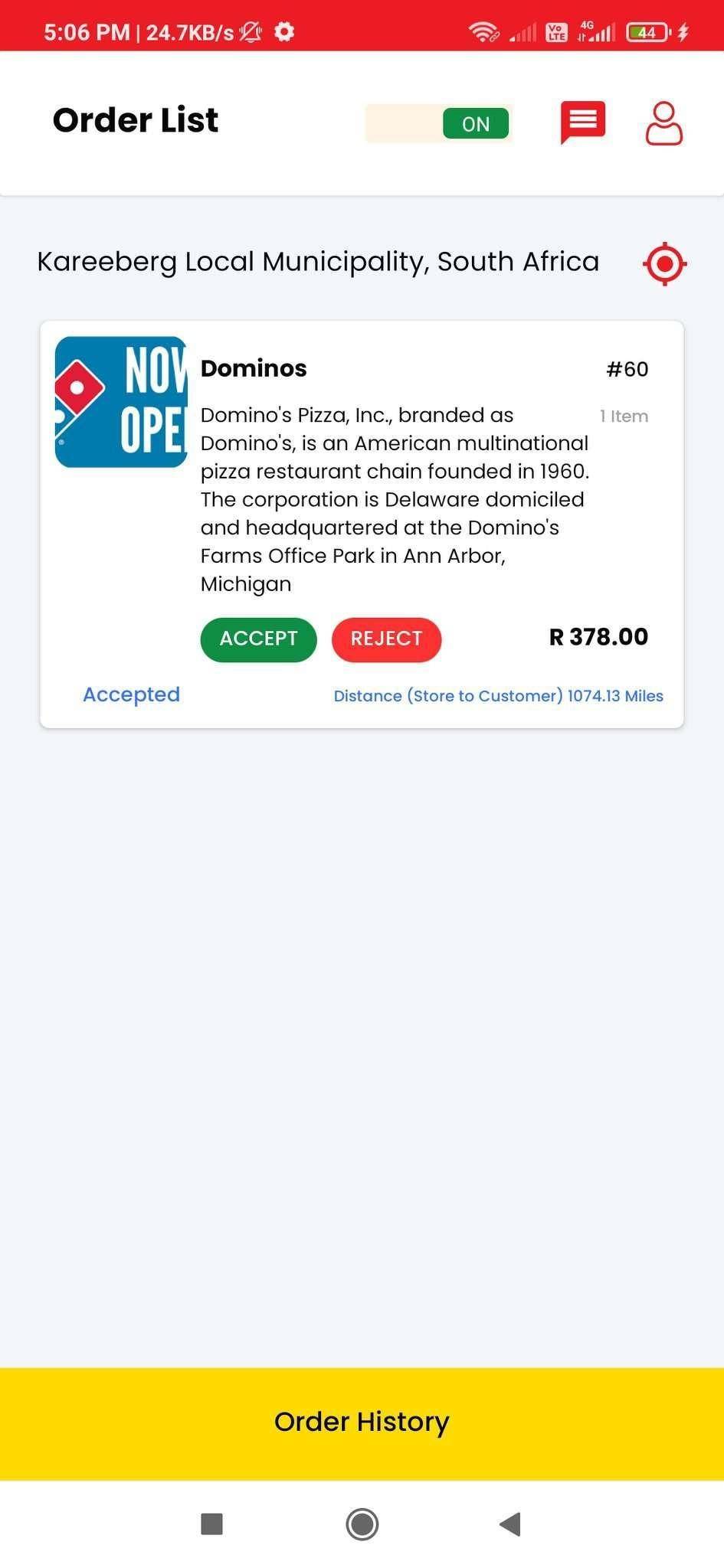Reject the Dominos order
This screenshot has height=1568, width=724.
386,639
